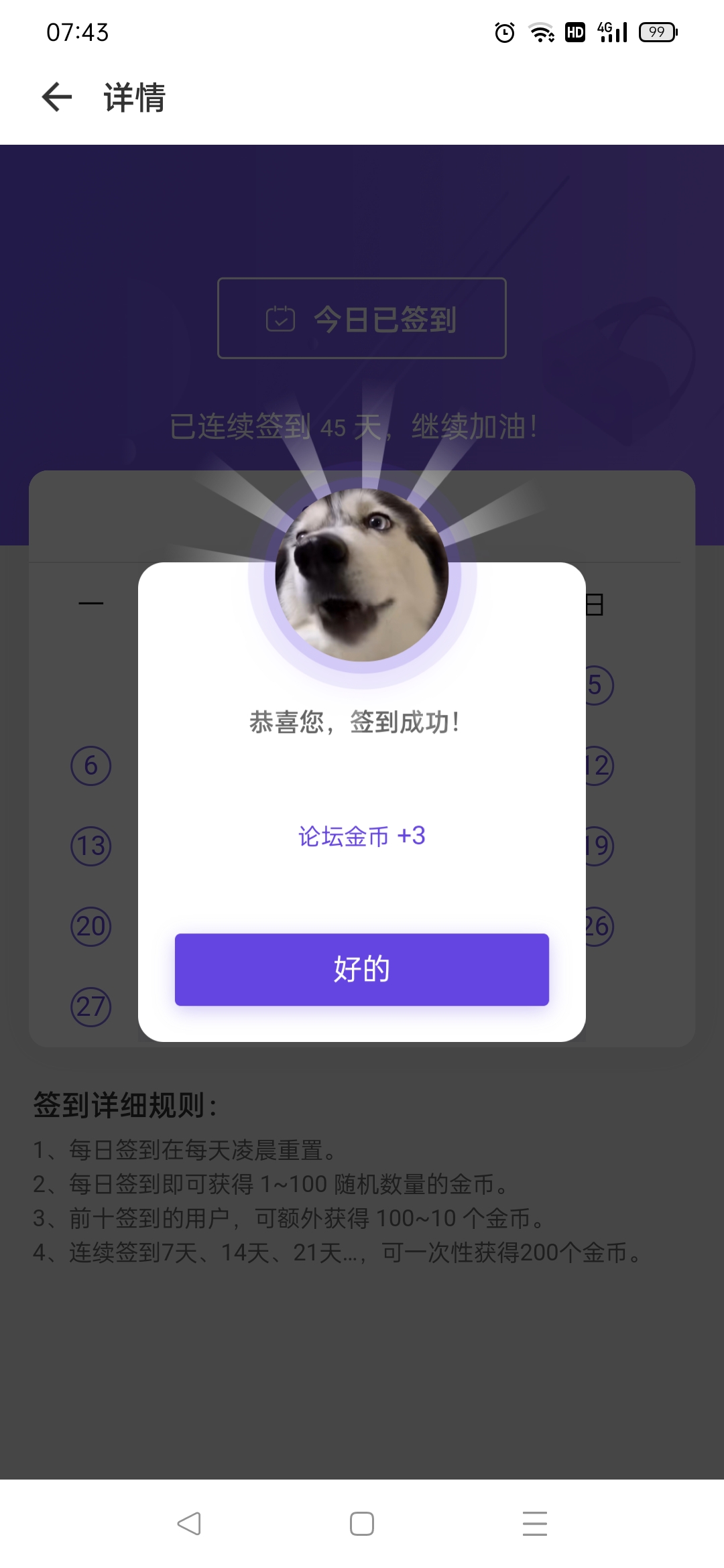Tap the system back navigation button
Screen dimensions: 724x1568
tap(189, 1523)
